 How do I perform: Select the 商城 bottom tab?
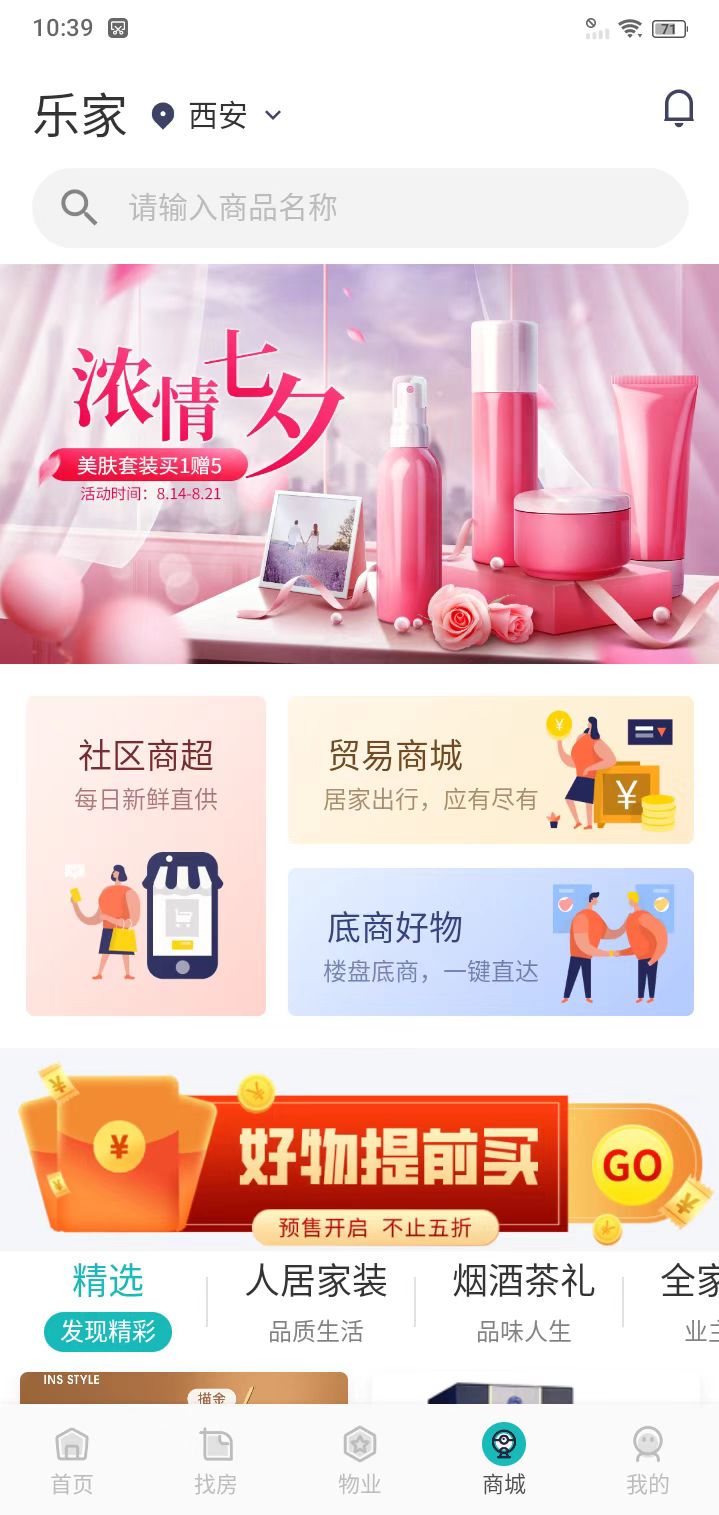504,1461
